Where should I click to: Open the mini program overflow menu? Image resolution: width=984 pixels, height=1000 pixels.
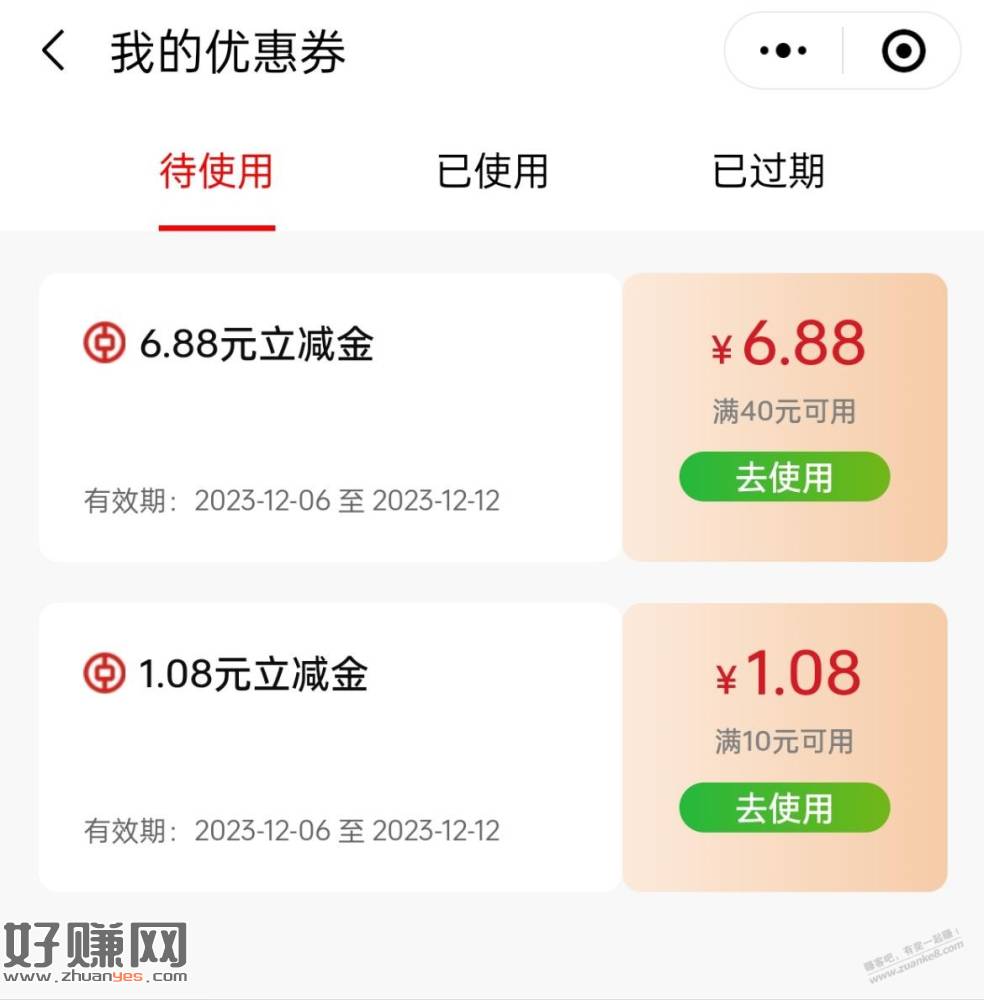click(x=783, y=51)
